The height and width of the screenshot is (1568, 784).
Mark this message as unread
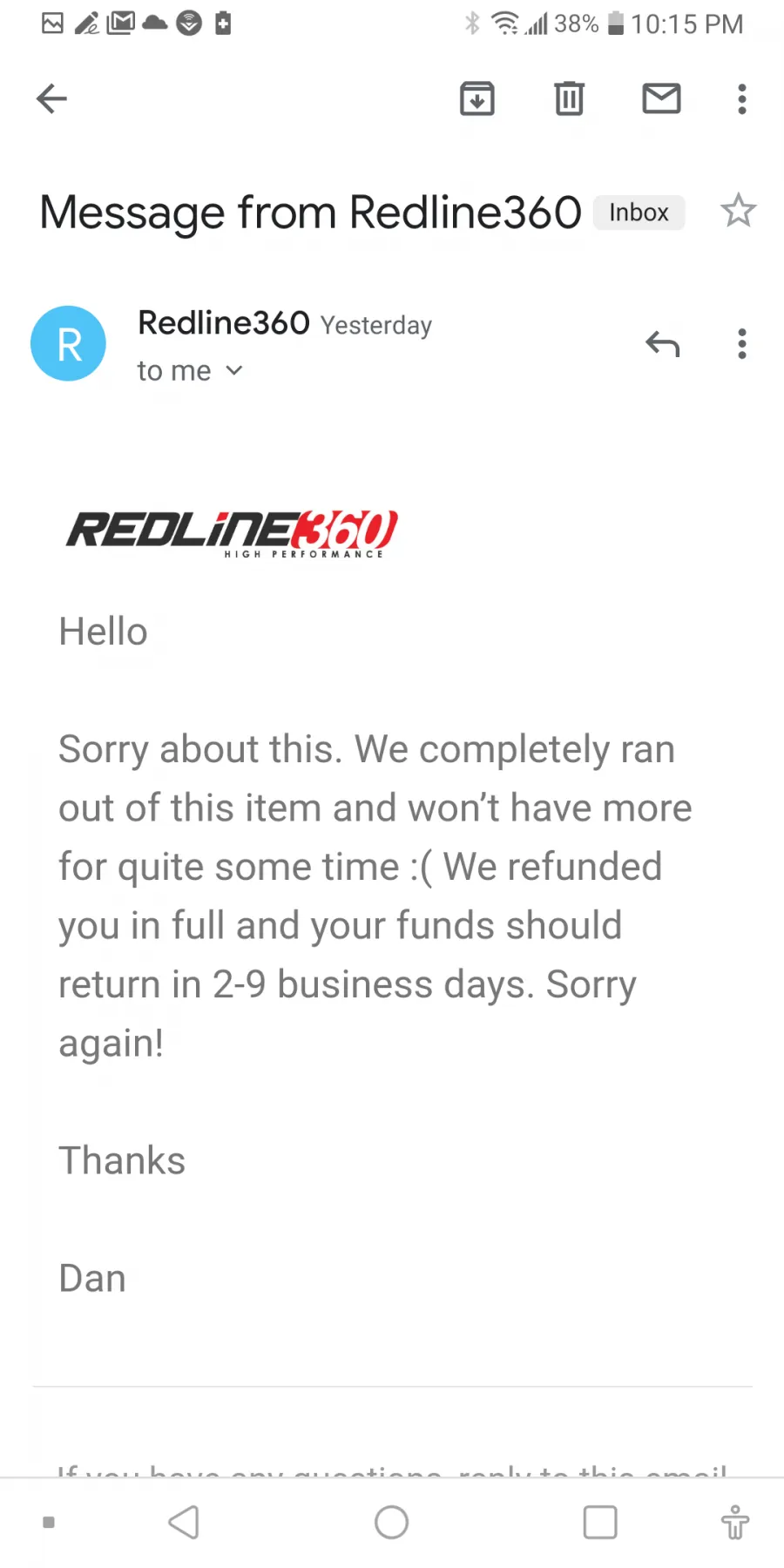pos(662,98)
